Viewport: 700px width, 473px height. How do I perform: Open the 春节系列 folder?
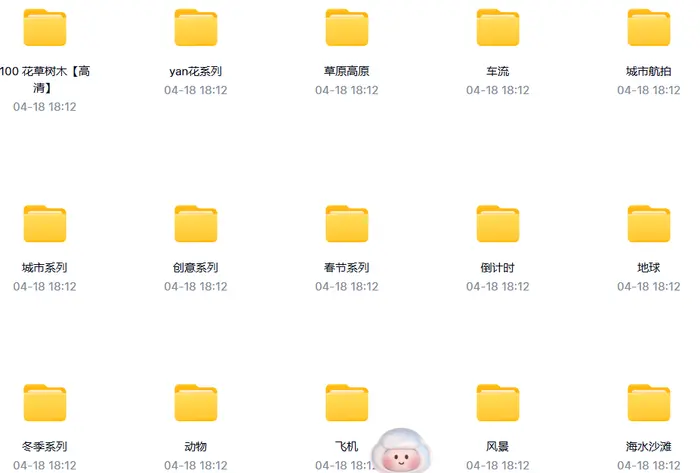347,225
